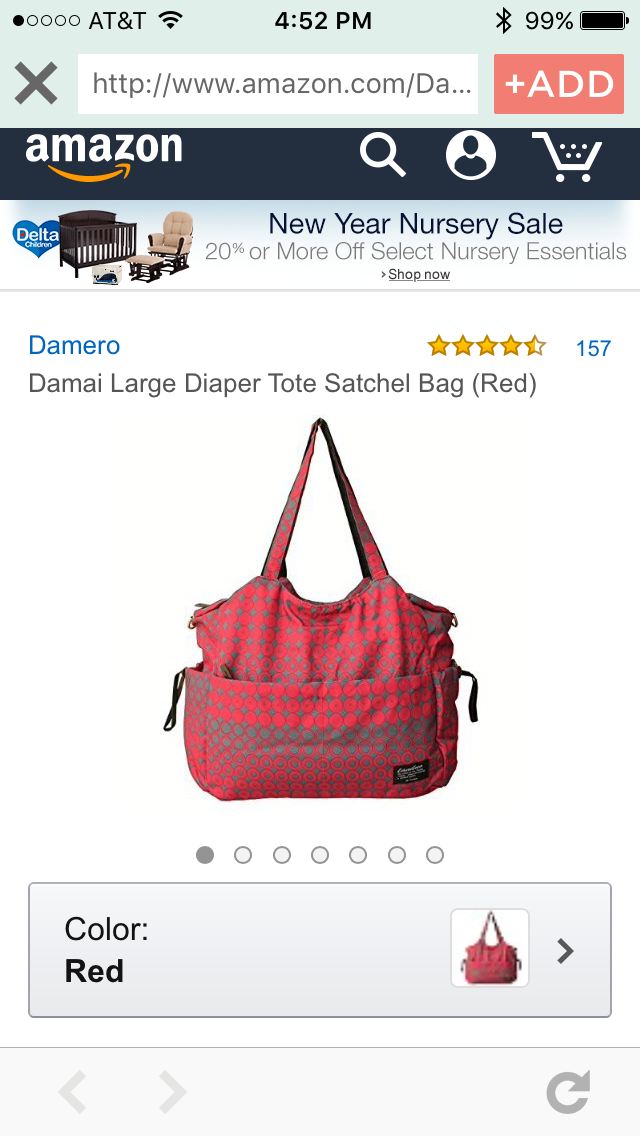Image resolution: width=640 pixels, height=1136 pixels.
Task: Open the red diaper bag product image
Action: coord(320,609)
